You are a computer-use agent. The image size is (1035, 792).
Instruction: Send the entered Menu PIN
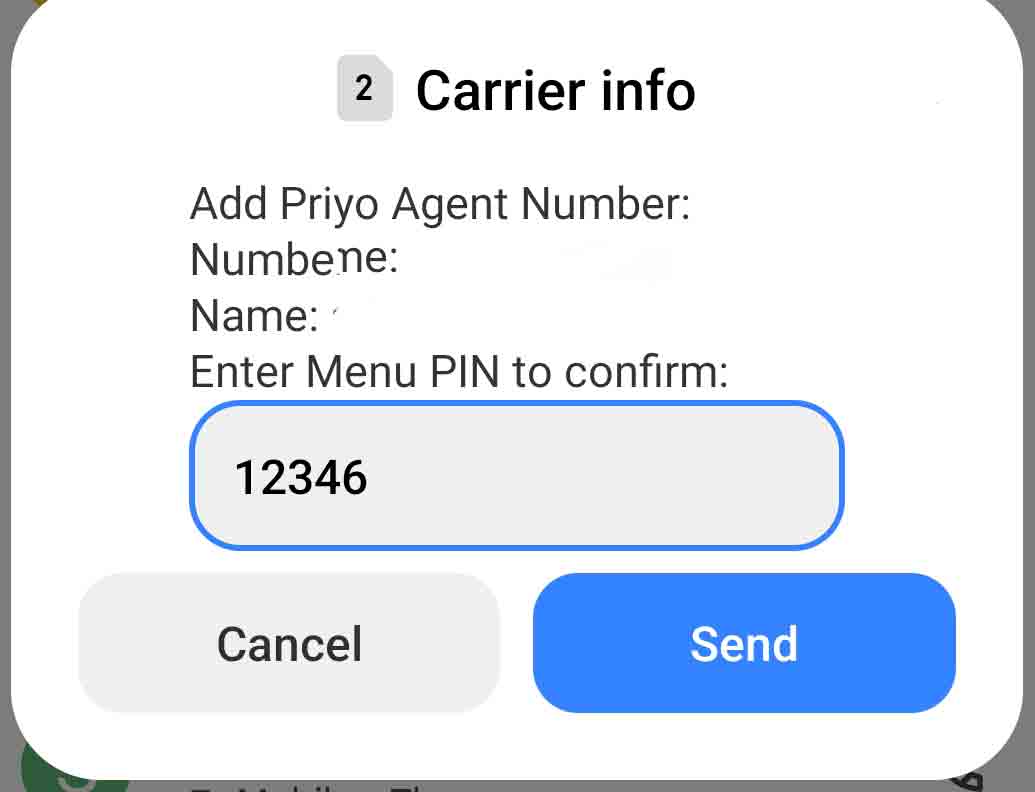coord(744,643)
